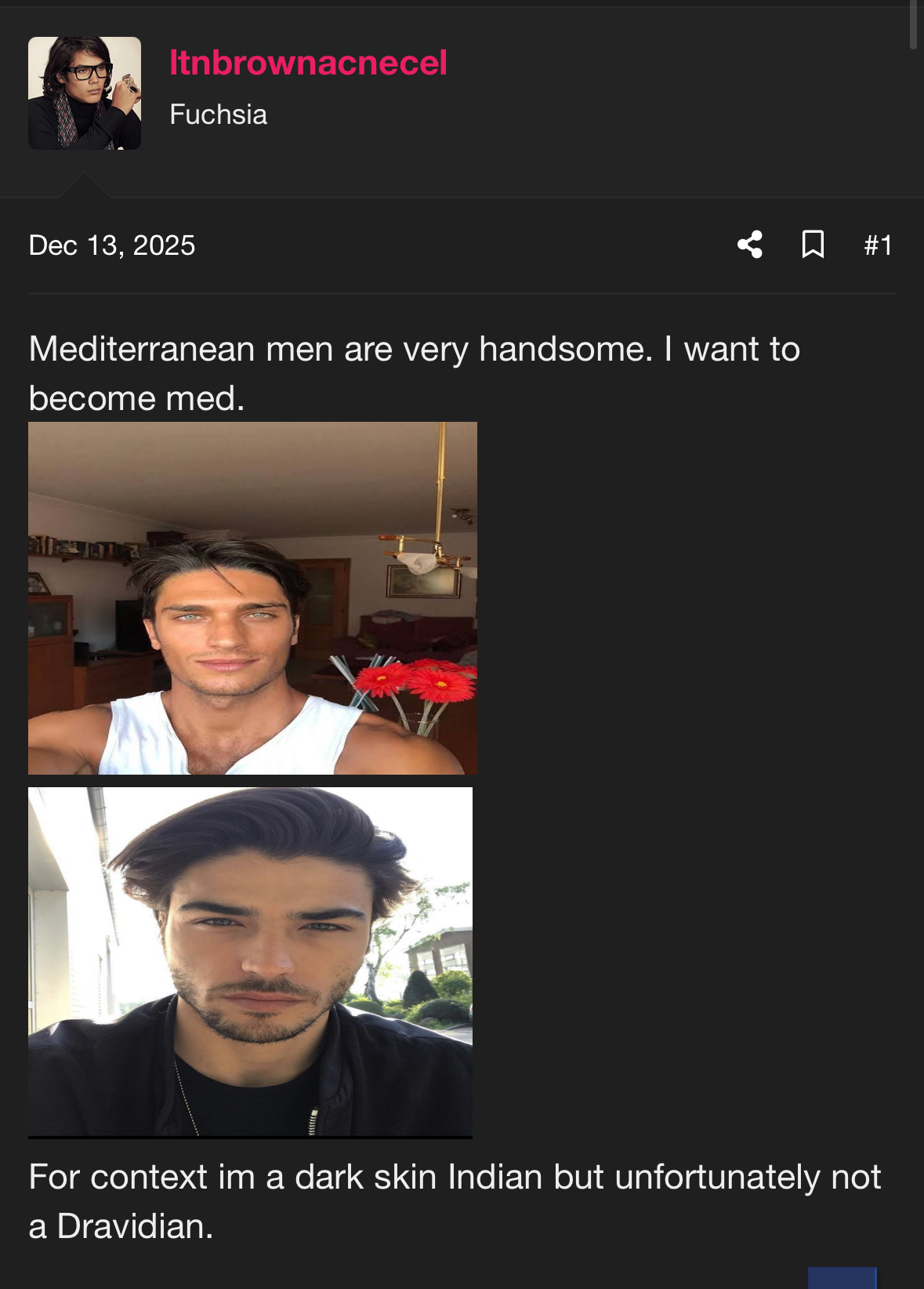Share this forum post
Viewport: 924px width, 1289px height.
[x=750, y=245]
